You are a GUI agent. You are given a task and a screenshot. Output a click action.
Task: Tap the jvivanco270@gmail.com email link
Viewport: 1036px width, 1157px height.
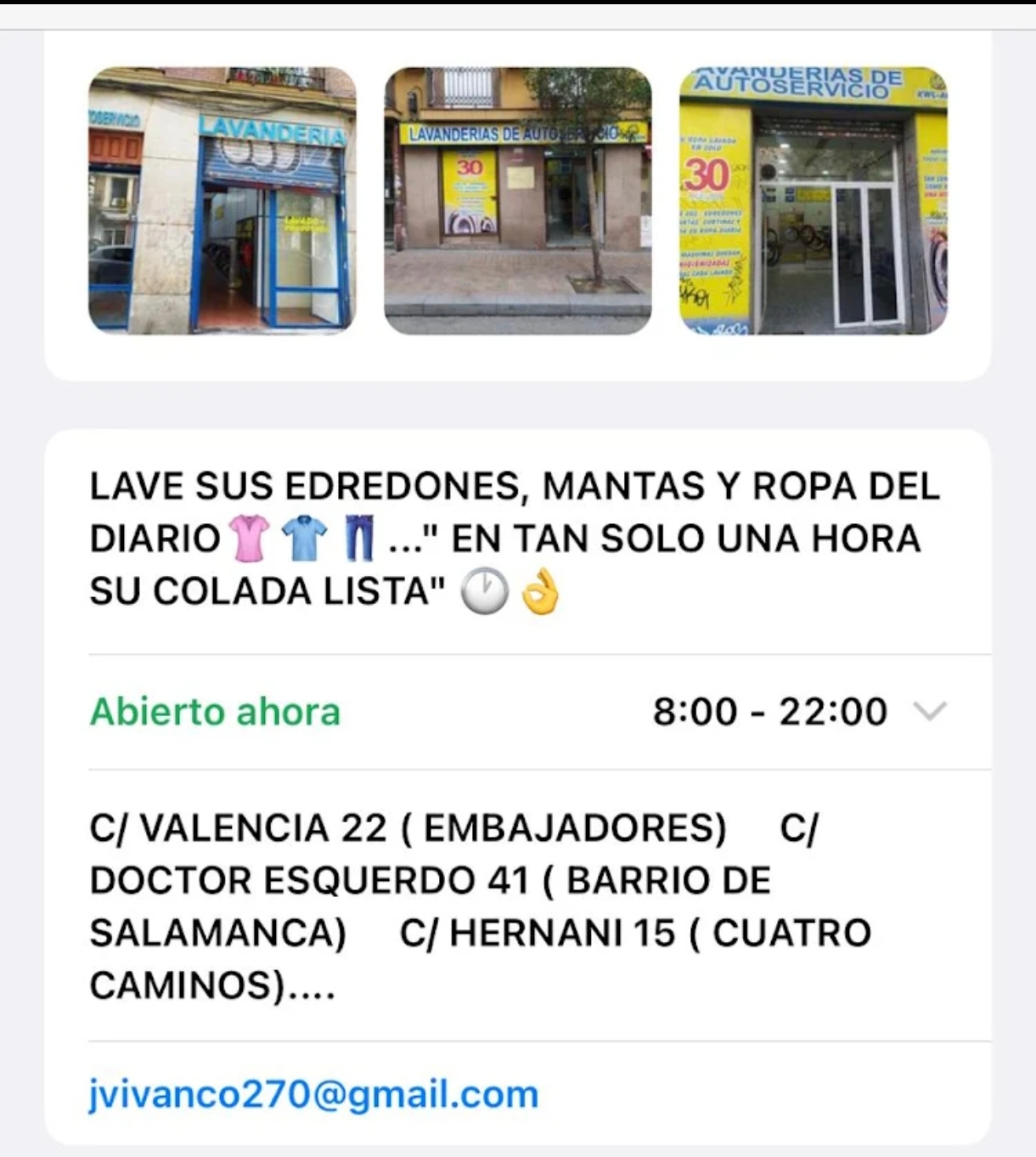314,1094
